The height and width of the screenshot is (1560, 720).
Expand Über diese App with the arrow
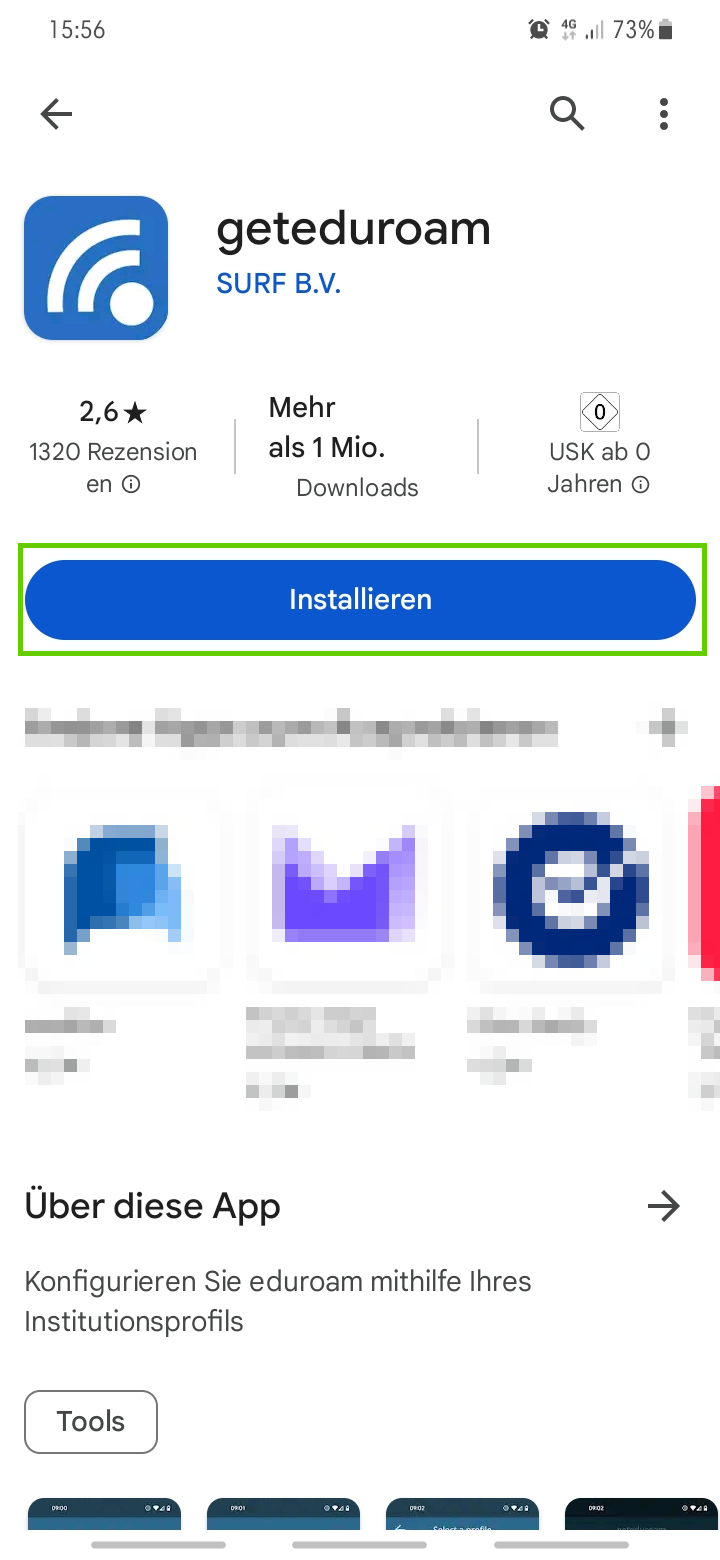tap(664, 1206)
